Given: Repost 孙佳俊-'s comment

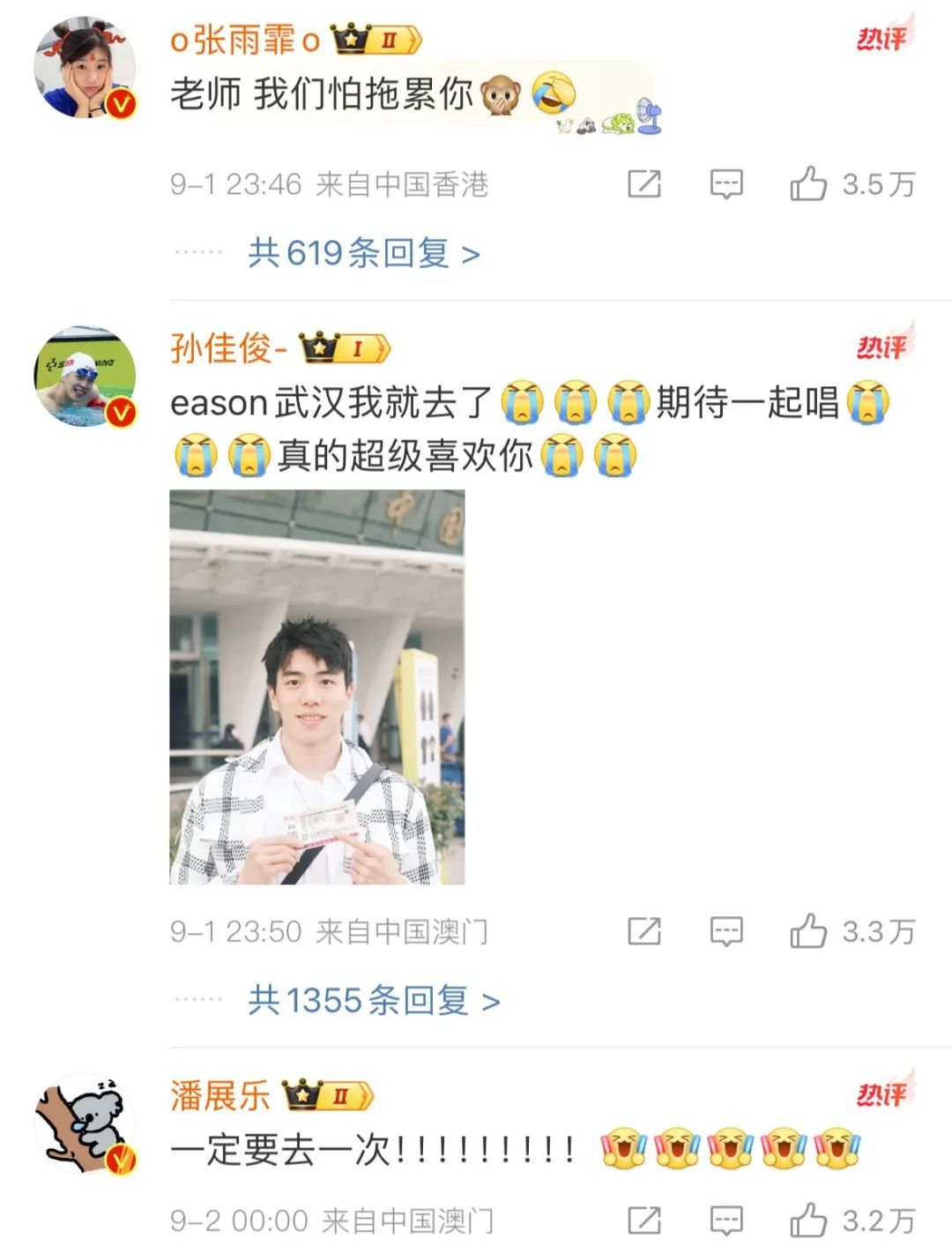Looking at the screenshot, I should (644, 931).
